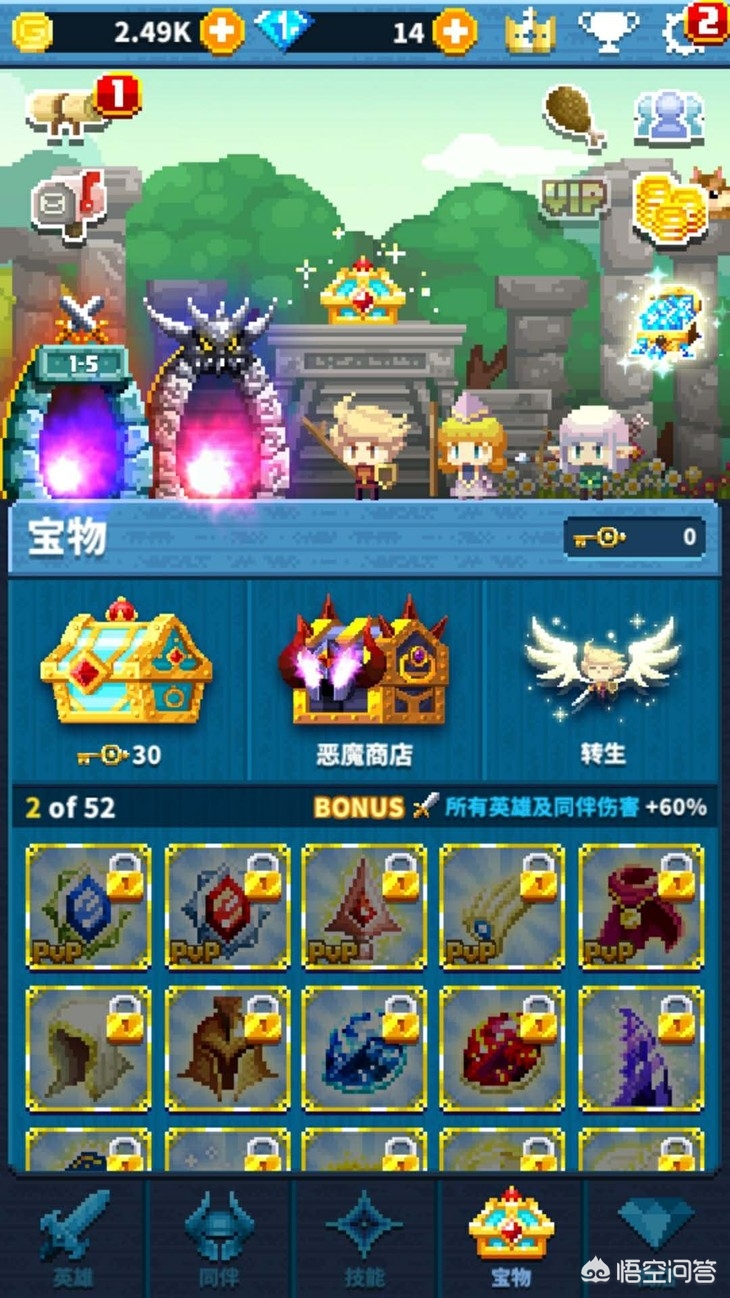Open the VIP menu
The width and height of the screenshot is (730, 1298).
click(x=575, y=197)
